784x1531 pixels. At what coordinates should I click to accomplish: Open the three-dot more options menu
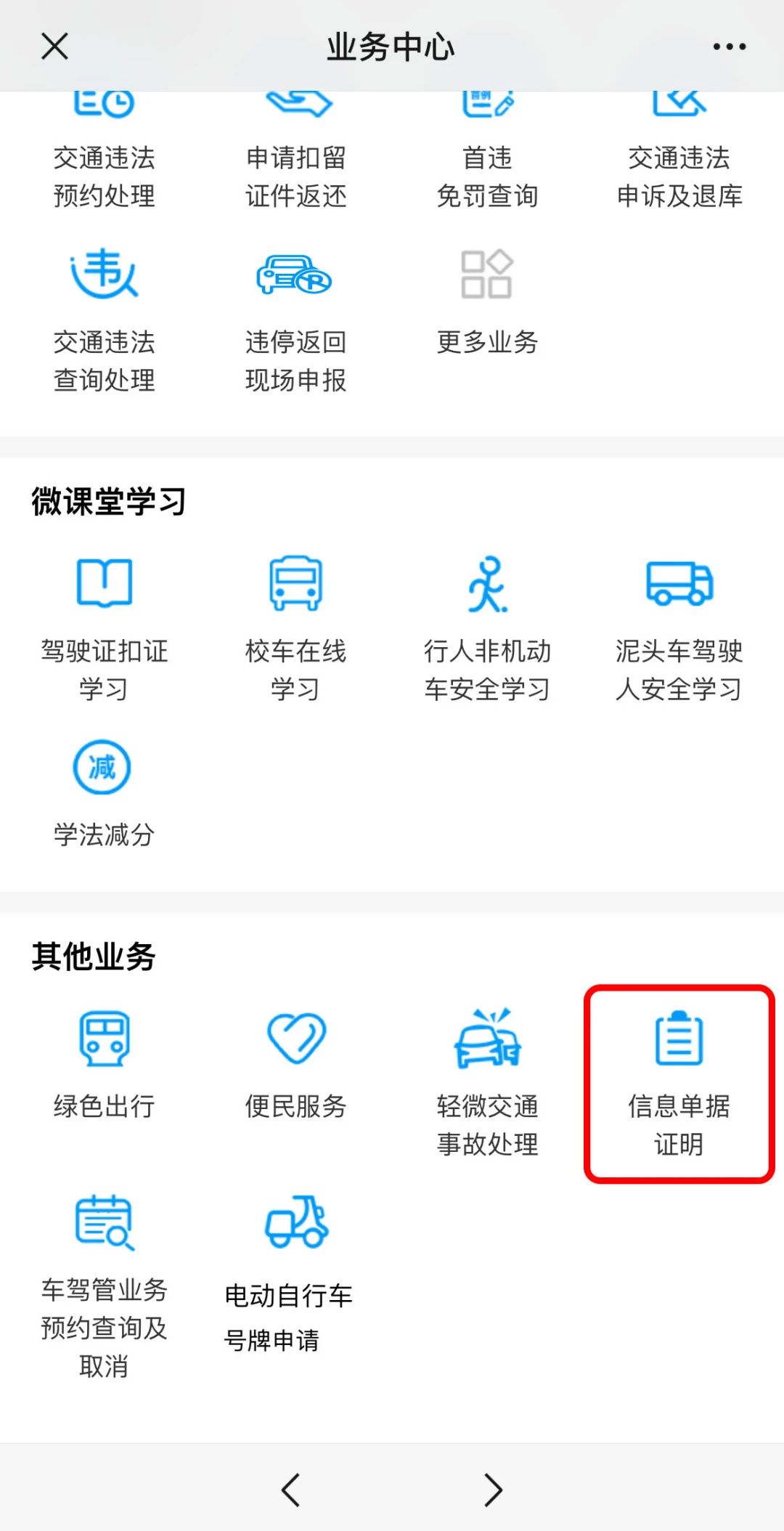pyautogui.click(x=729, y=46)
